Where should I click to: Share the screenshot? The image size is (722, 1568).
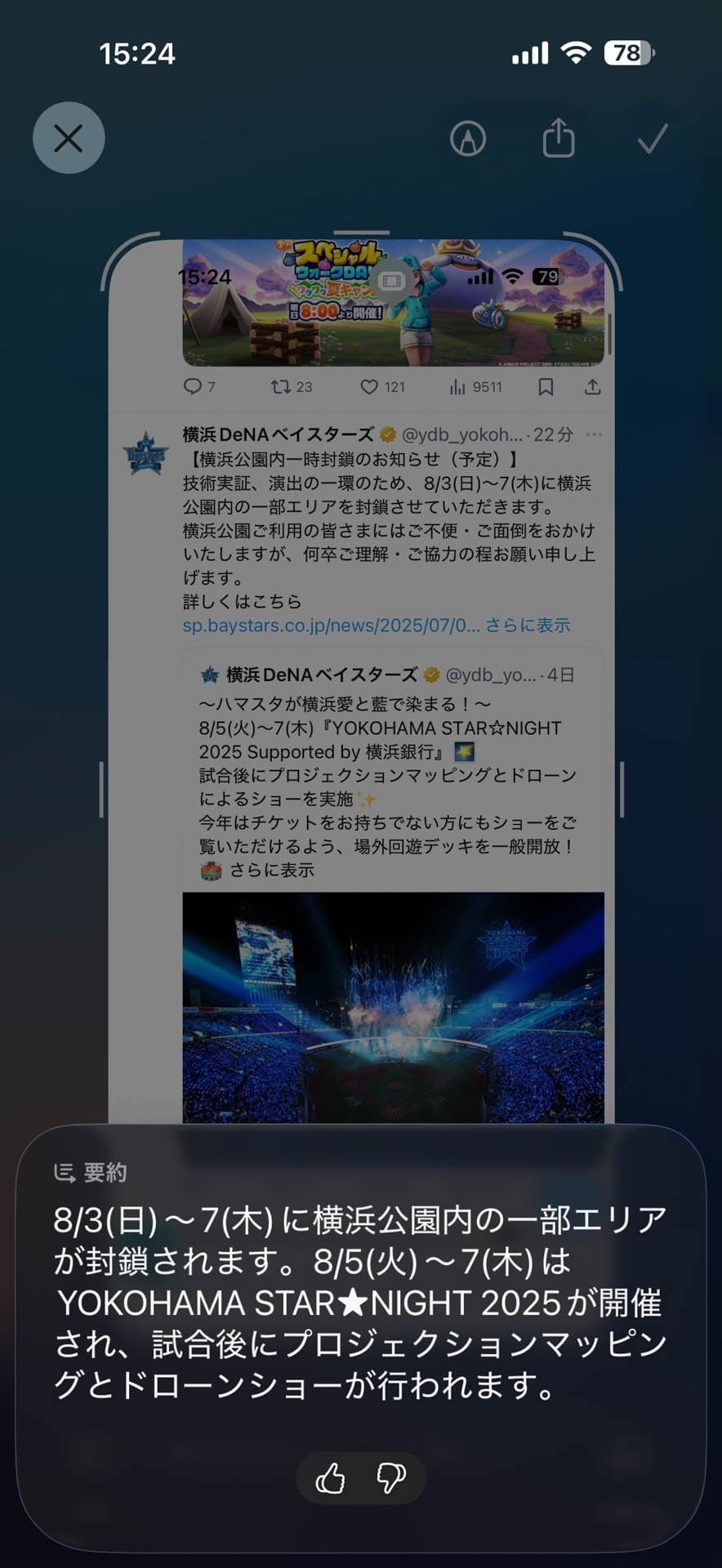[x=559, y=137]
